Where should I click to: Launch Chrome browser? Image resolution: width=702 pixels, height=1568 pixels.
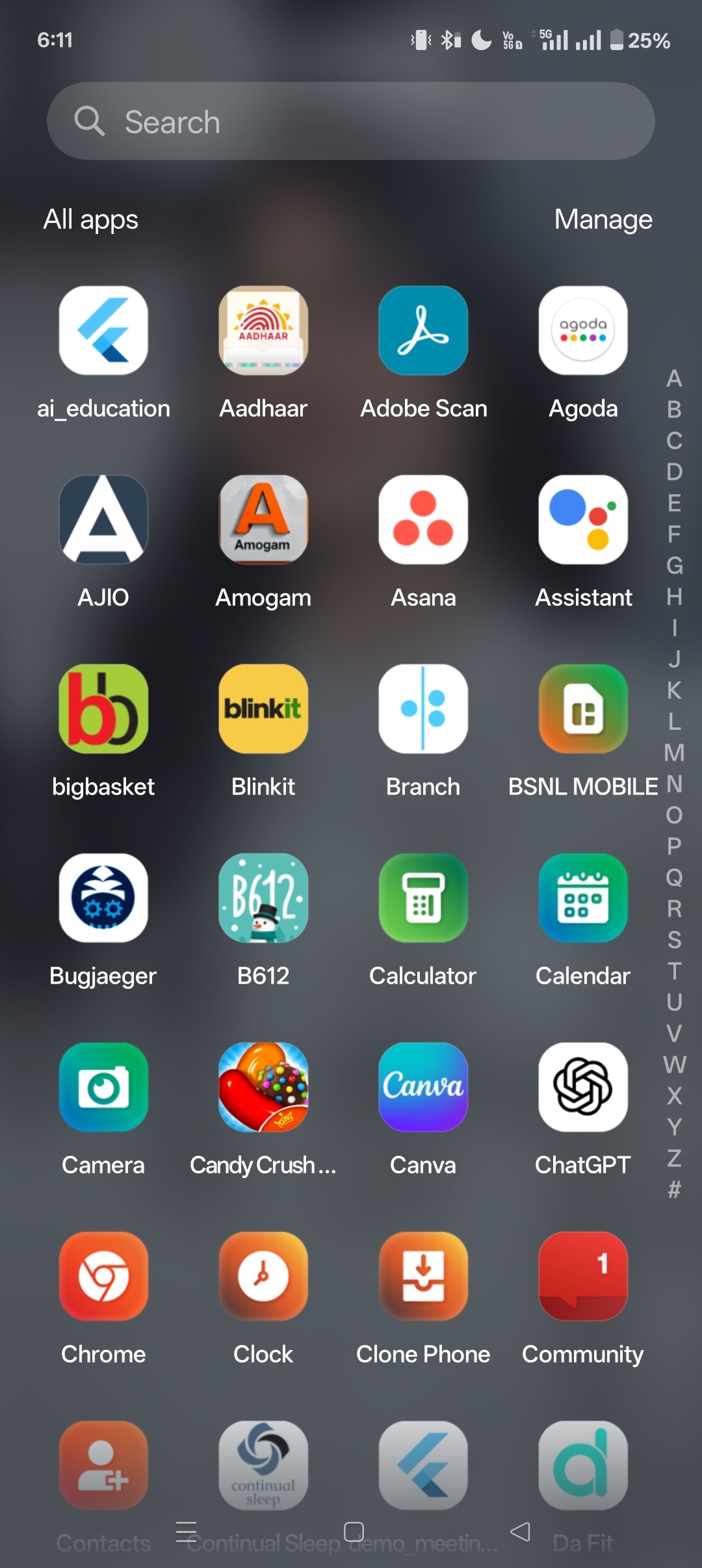coord(103,1277)
